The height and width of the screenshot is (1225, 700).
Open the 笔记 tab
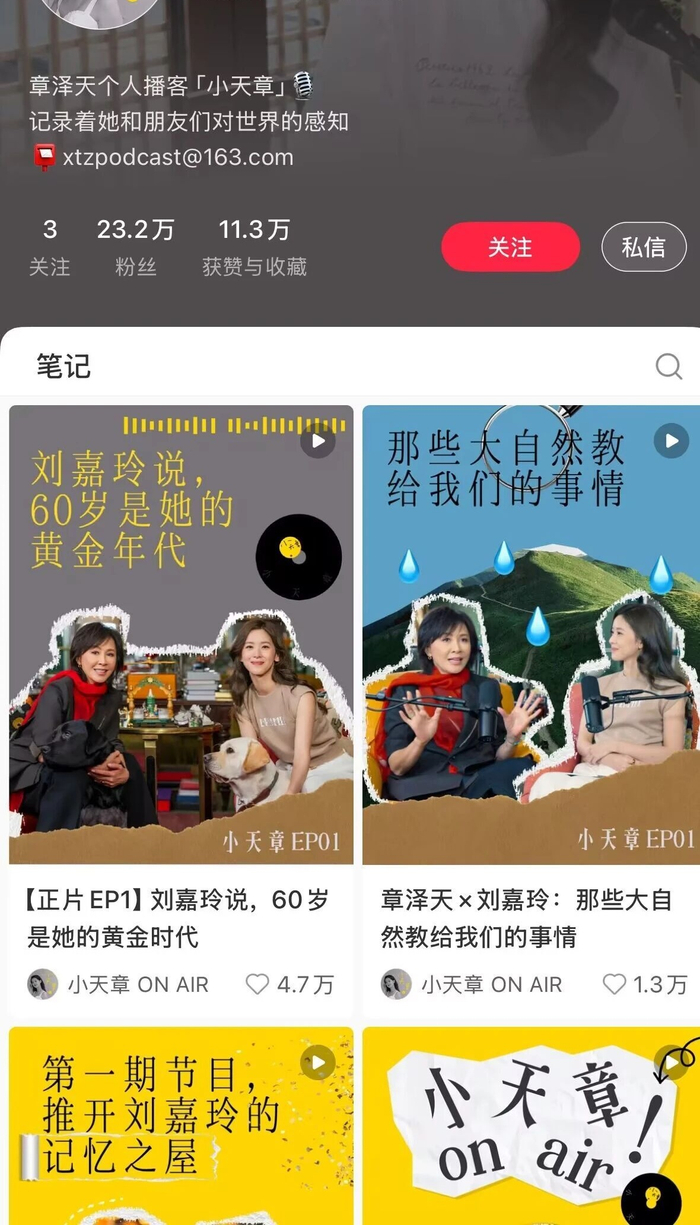click(64, 367)
